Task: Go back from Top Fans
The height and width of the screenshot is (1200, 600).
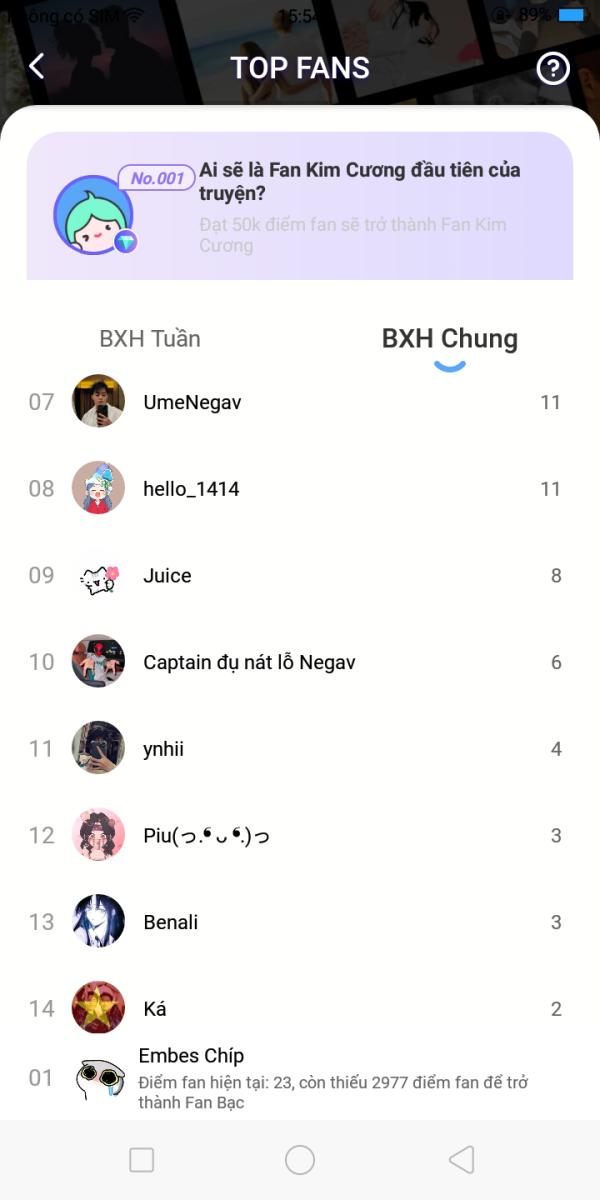Action: [x=37, y=67]
